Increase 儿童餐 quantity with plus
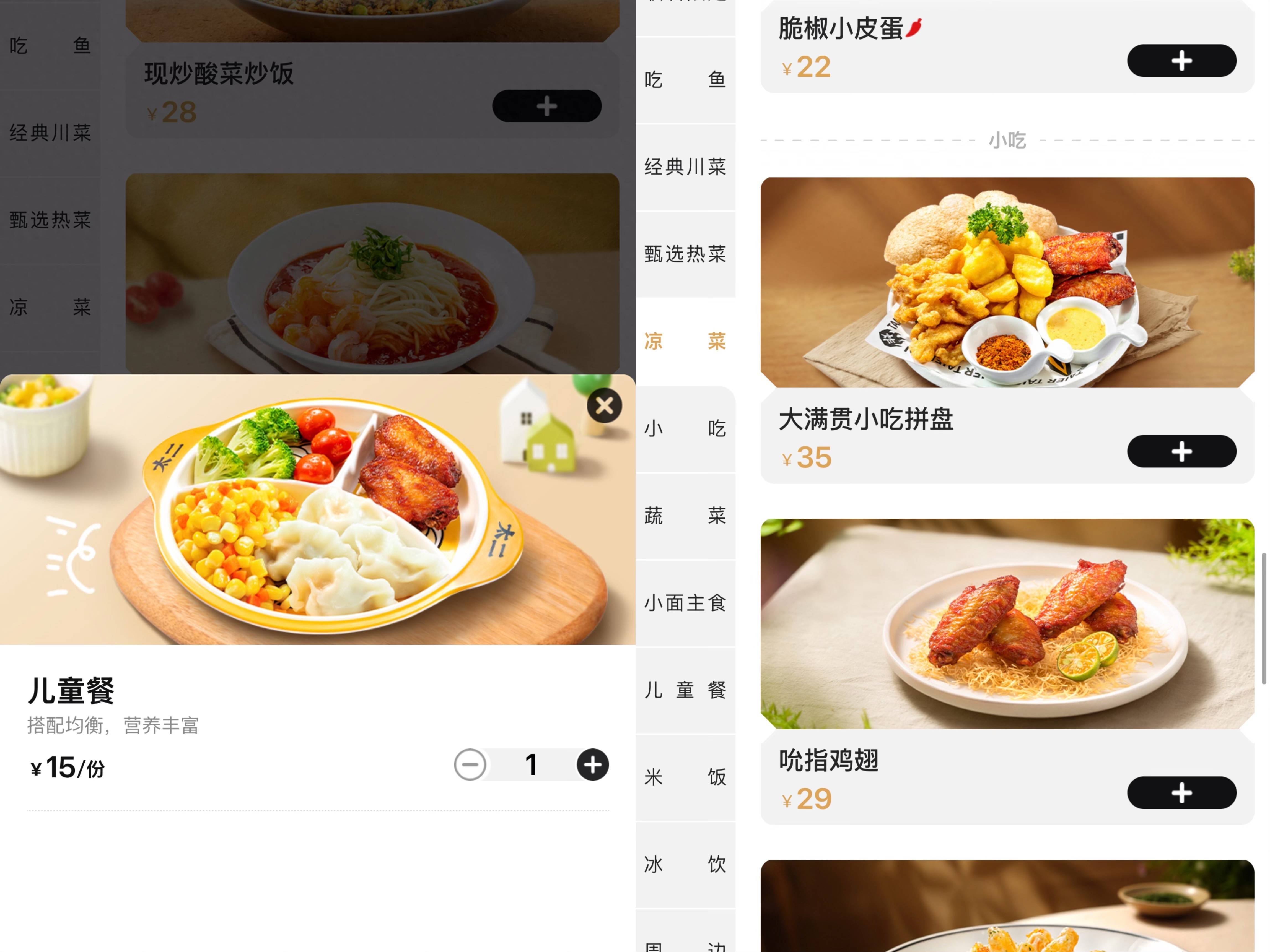 [x=592, y=764]
